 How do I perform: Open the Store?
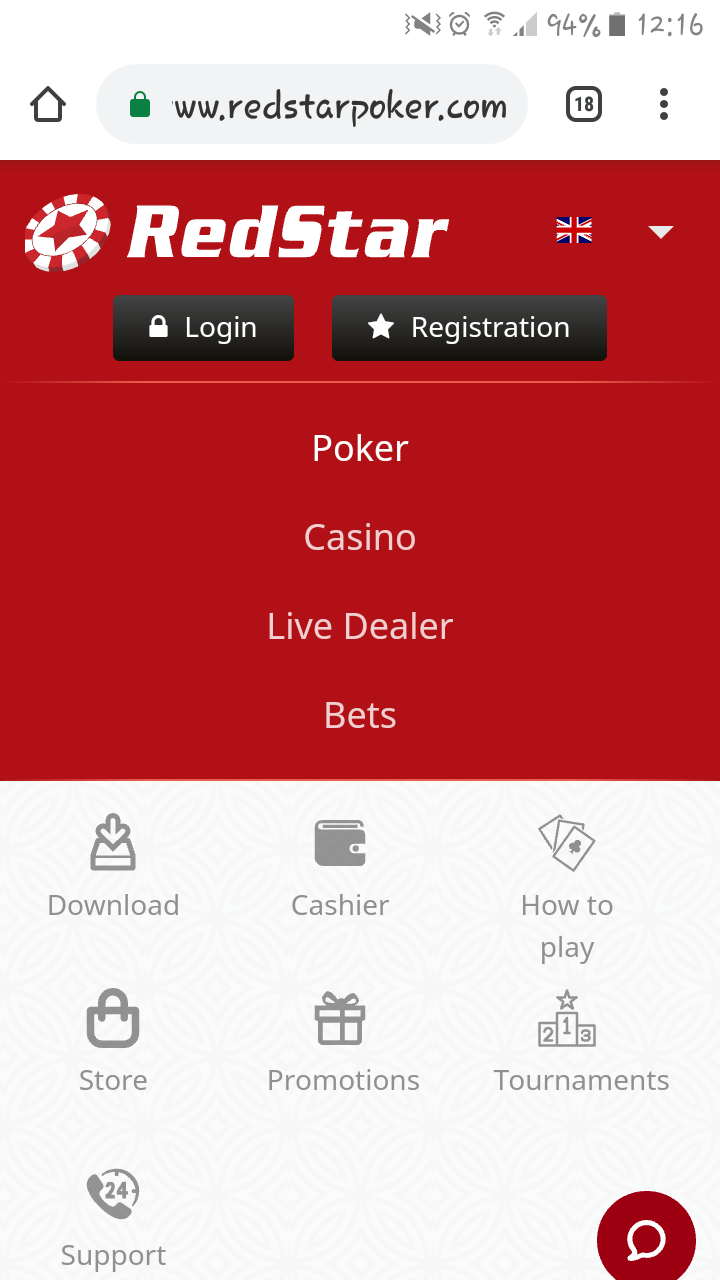coord(113,1041)
